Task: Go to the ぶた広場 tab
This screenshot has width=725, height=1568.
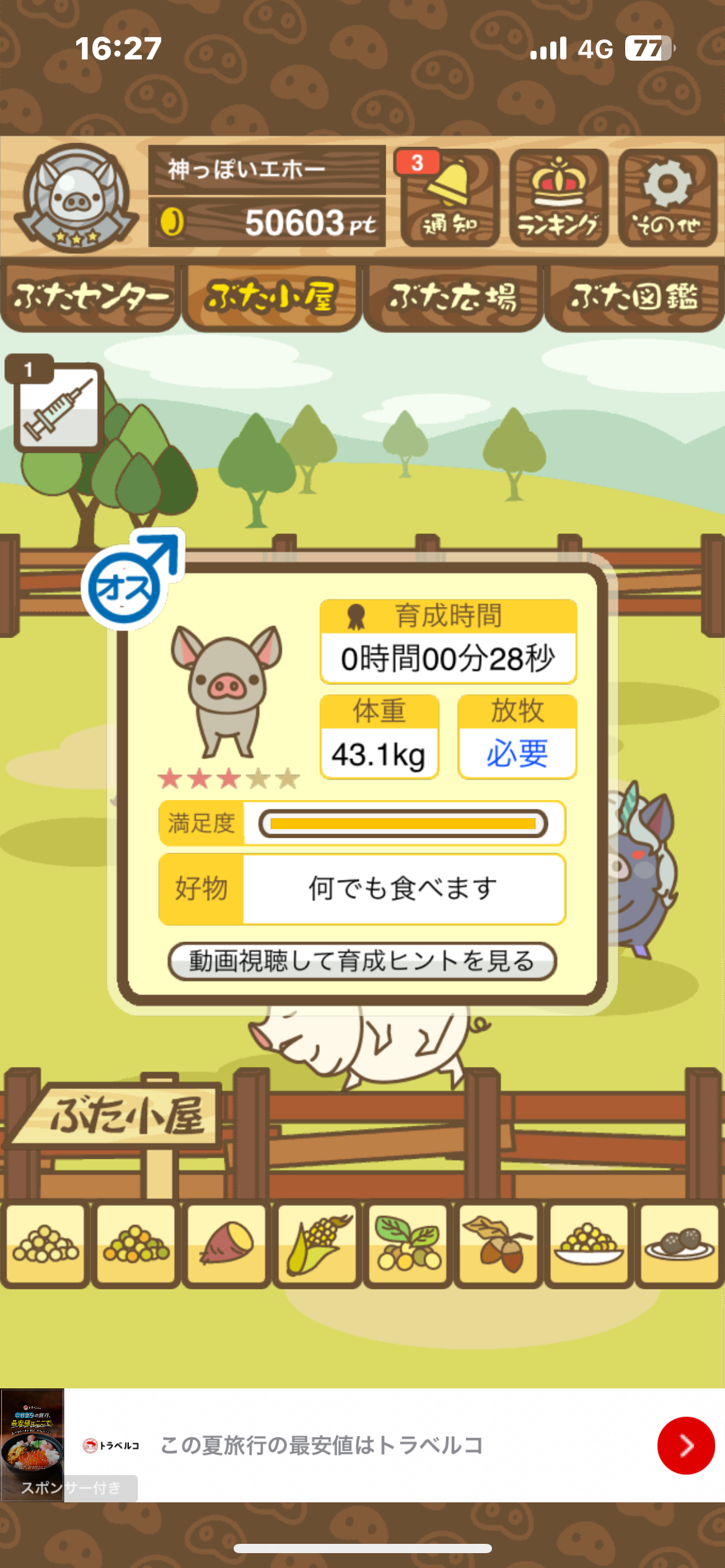Action: (x=453, y=298)
